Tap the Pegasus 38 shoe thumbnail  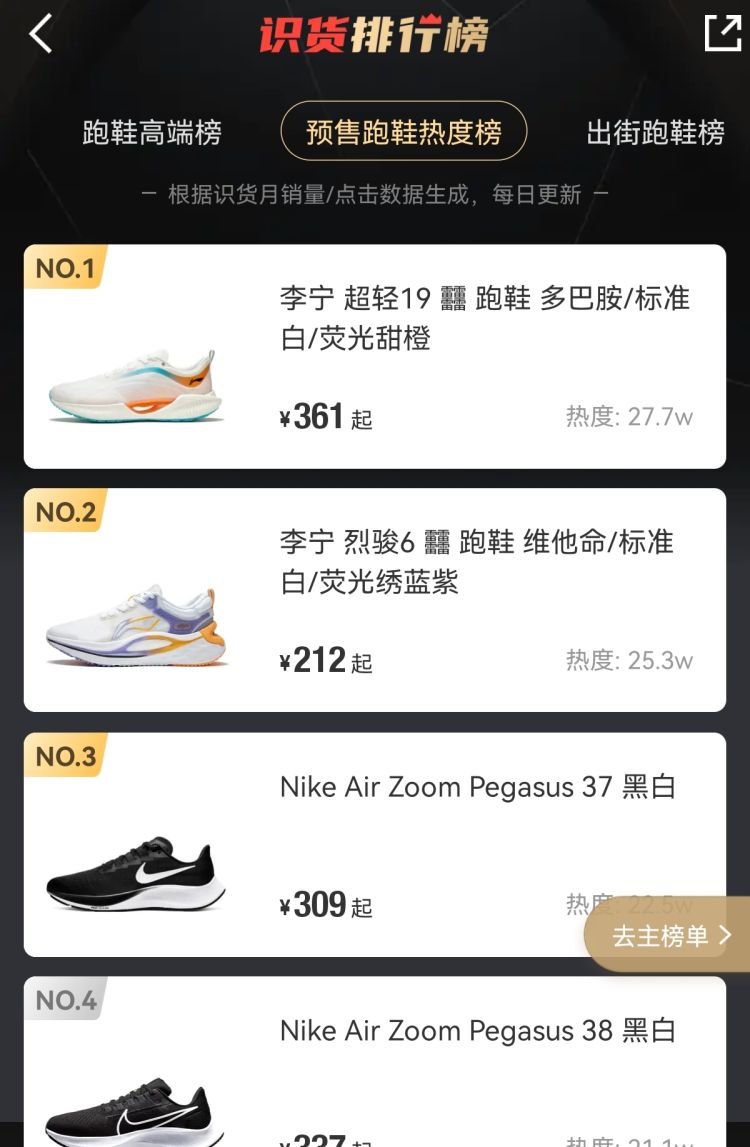(x=135, y=1105)
